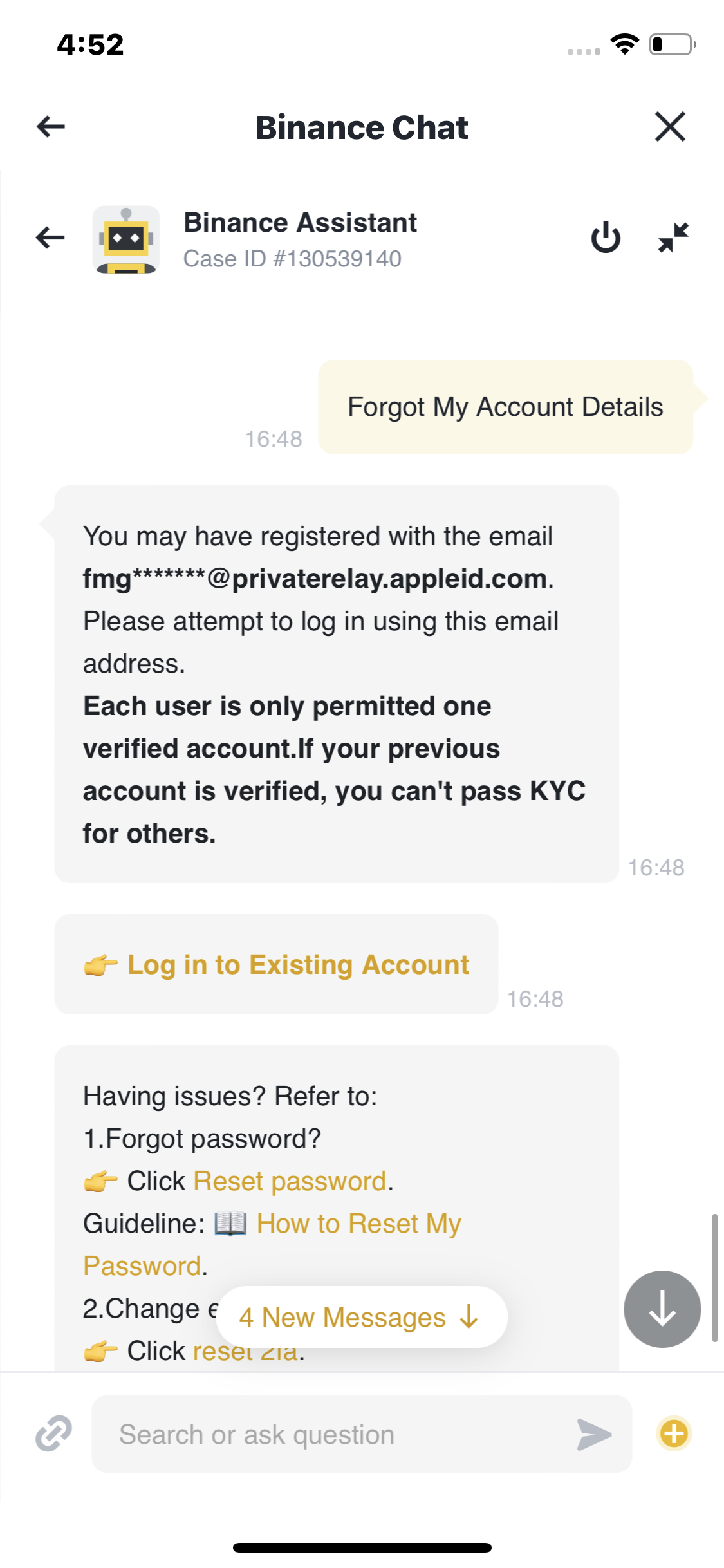Close Binance Chat with the X
This screenshot has width=724, height=1568.
[670, 126]
